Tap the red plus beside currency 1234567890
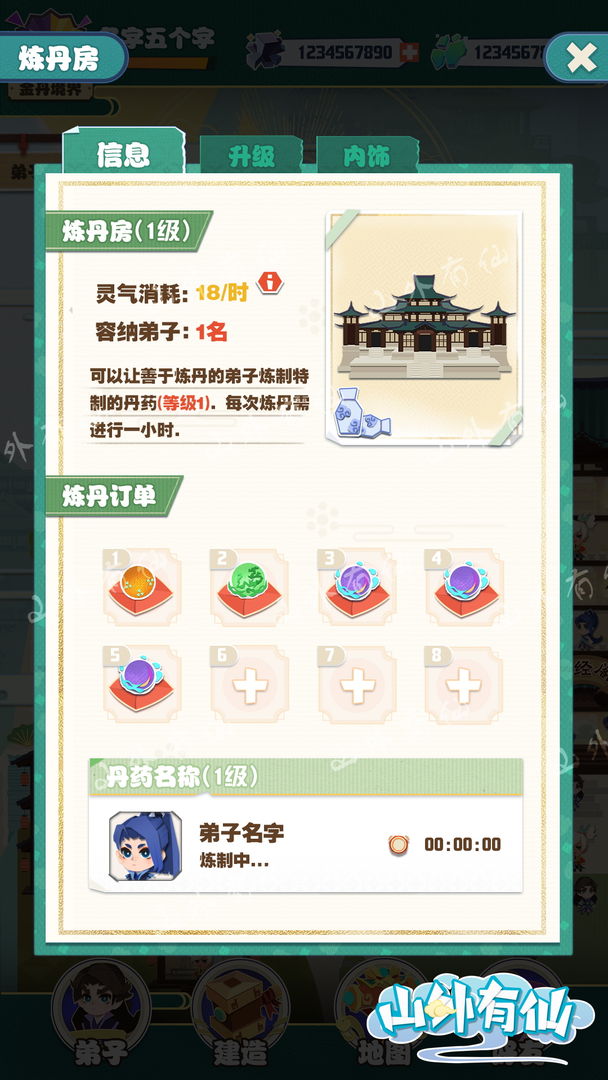 tap(409, 52)
